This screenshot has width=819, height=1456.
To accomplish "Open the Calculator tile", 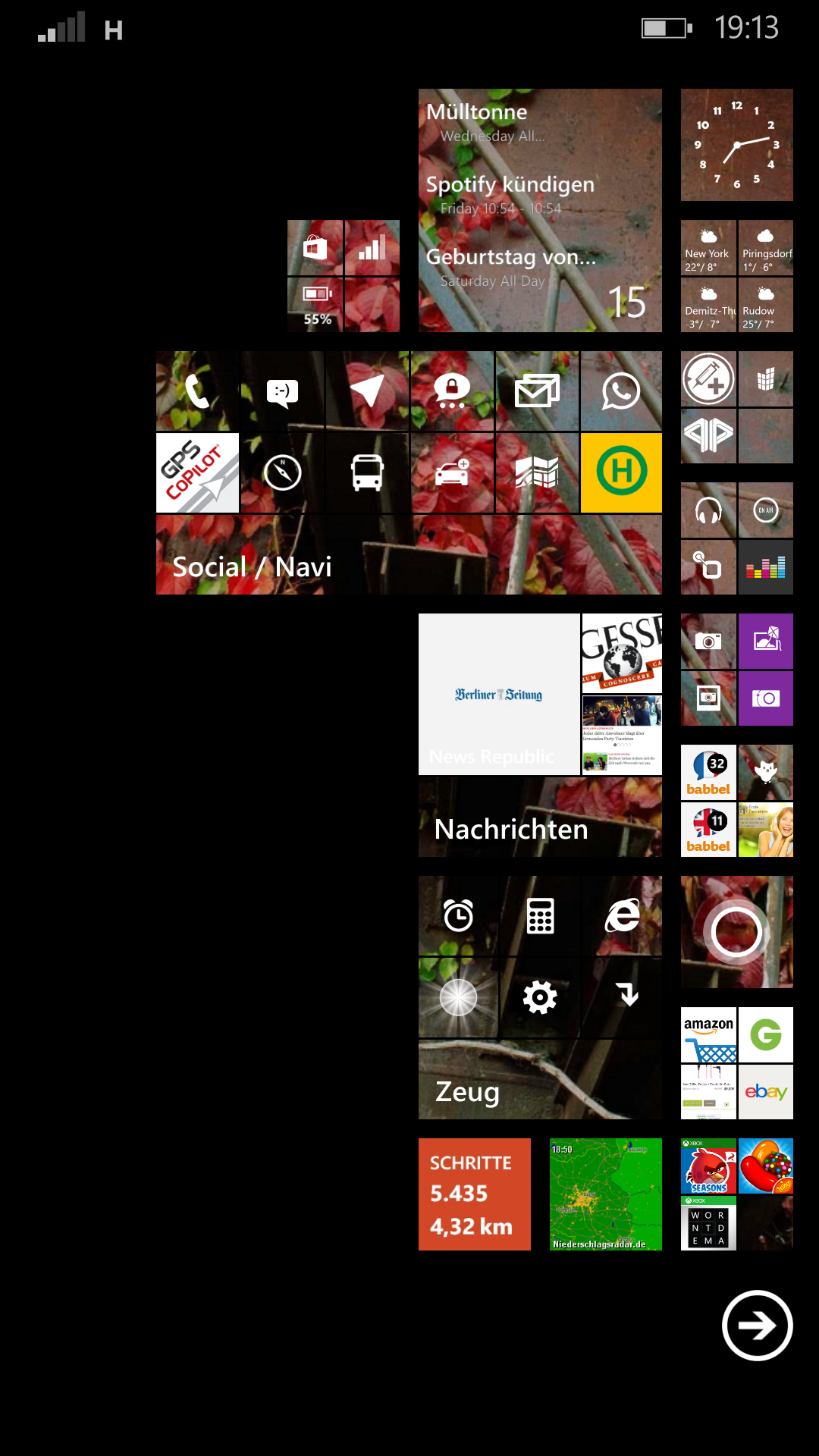I will pyautogui.click(x=540, y=915).
